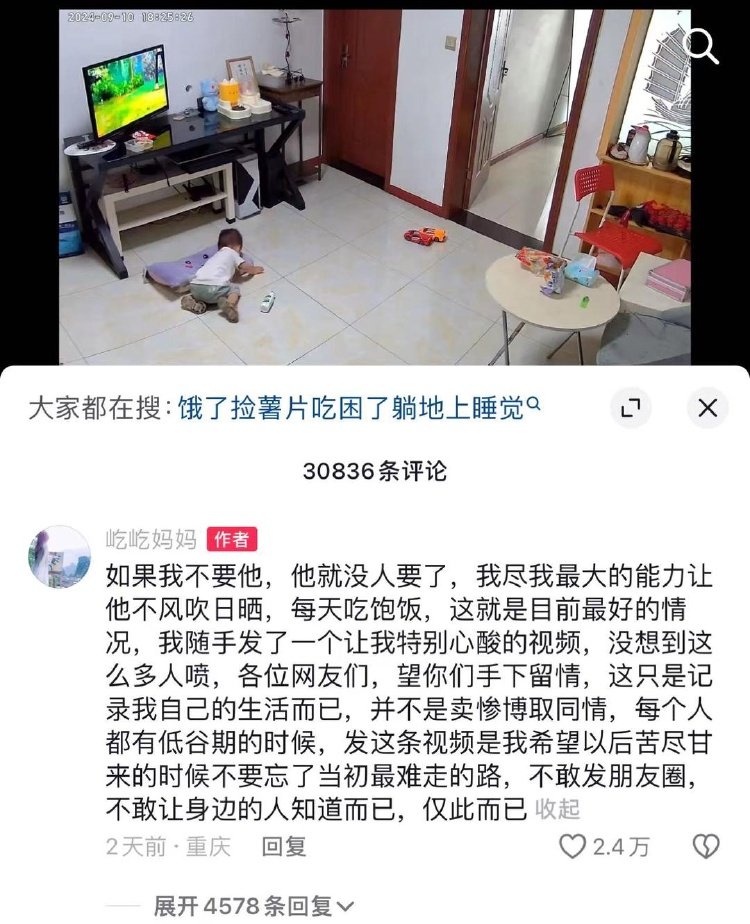Expand 4578 replies
The height and width of the screenshot is (924, 750).
click(x=252, y=906)
